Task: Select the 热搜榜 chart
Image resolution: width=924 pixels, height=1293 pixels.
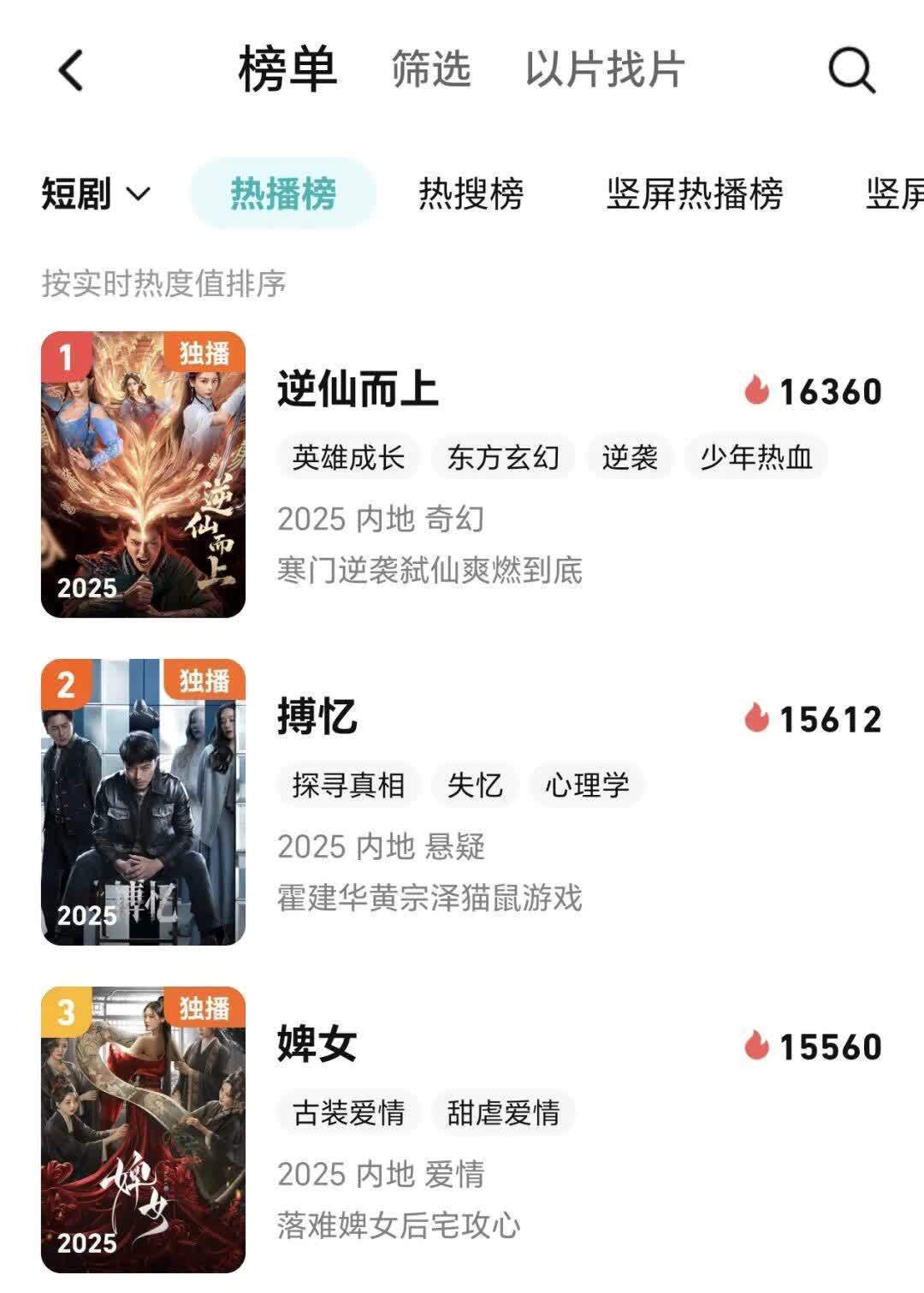Action: (x=471, y=194)
